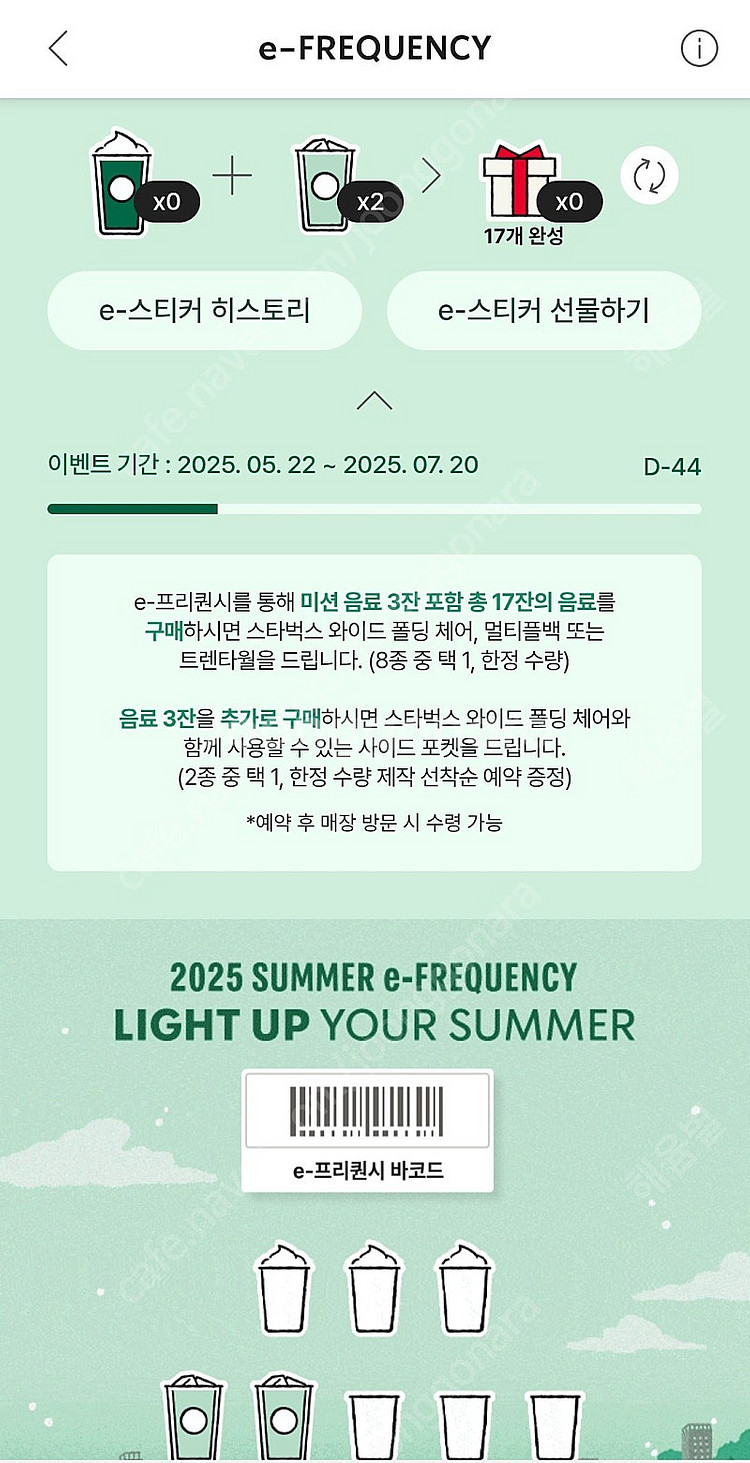Open e-스티커 히스토리
The height and width of the screenshot is (1463, 750).
pos(204,310)
